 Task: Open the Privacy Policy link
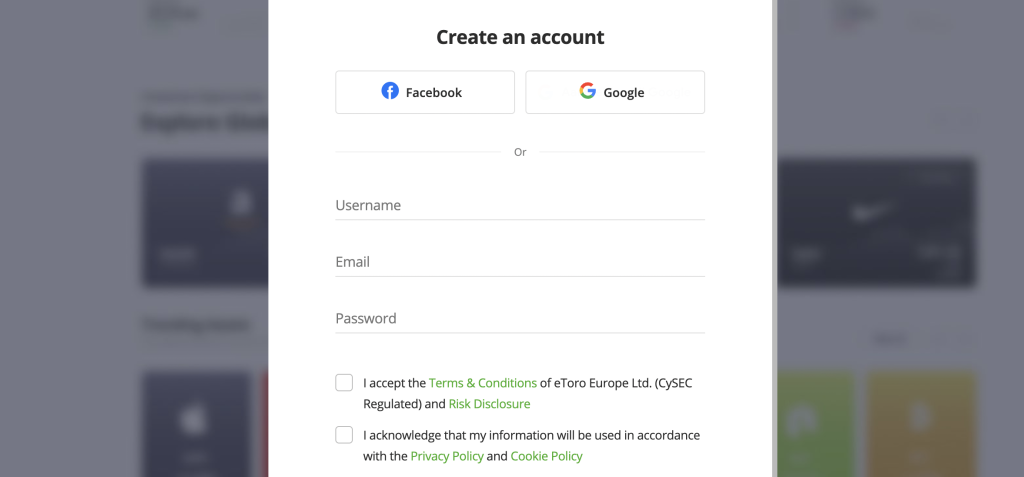(x=446, y=456)
